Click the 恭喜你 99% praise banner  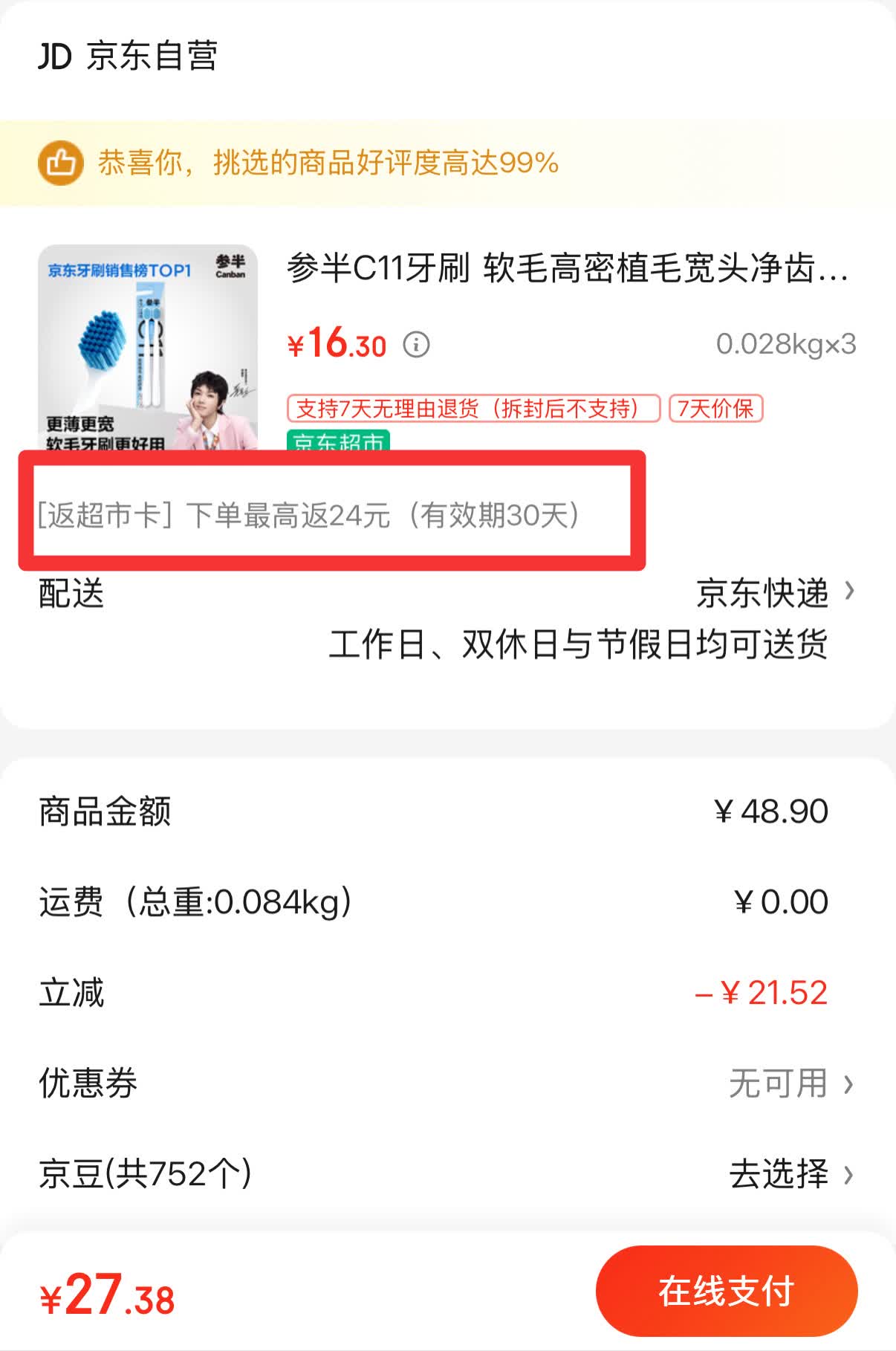(327, 163)
